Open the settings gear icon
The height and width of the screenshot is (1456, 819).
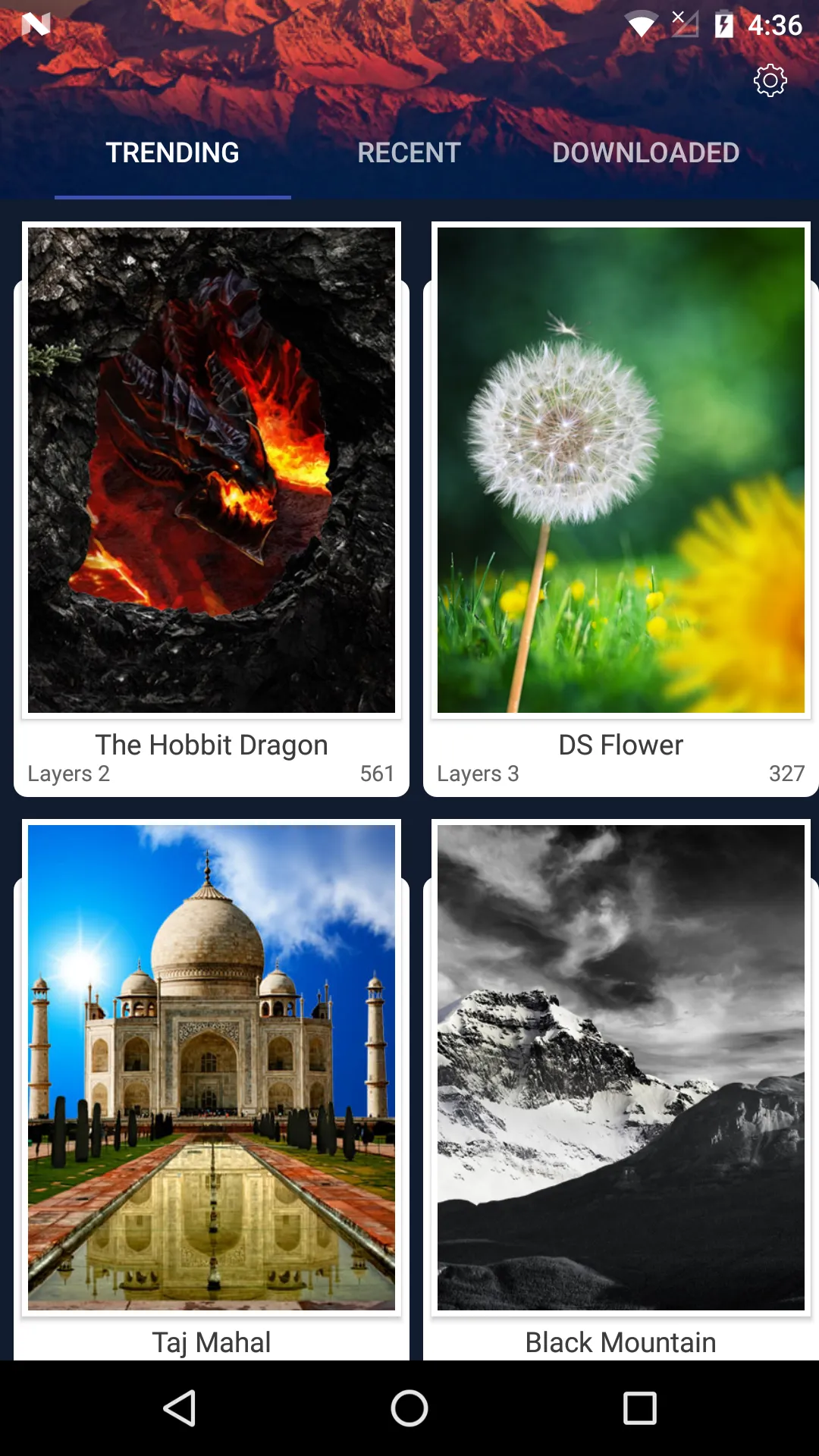click(770, 80)
